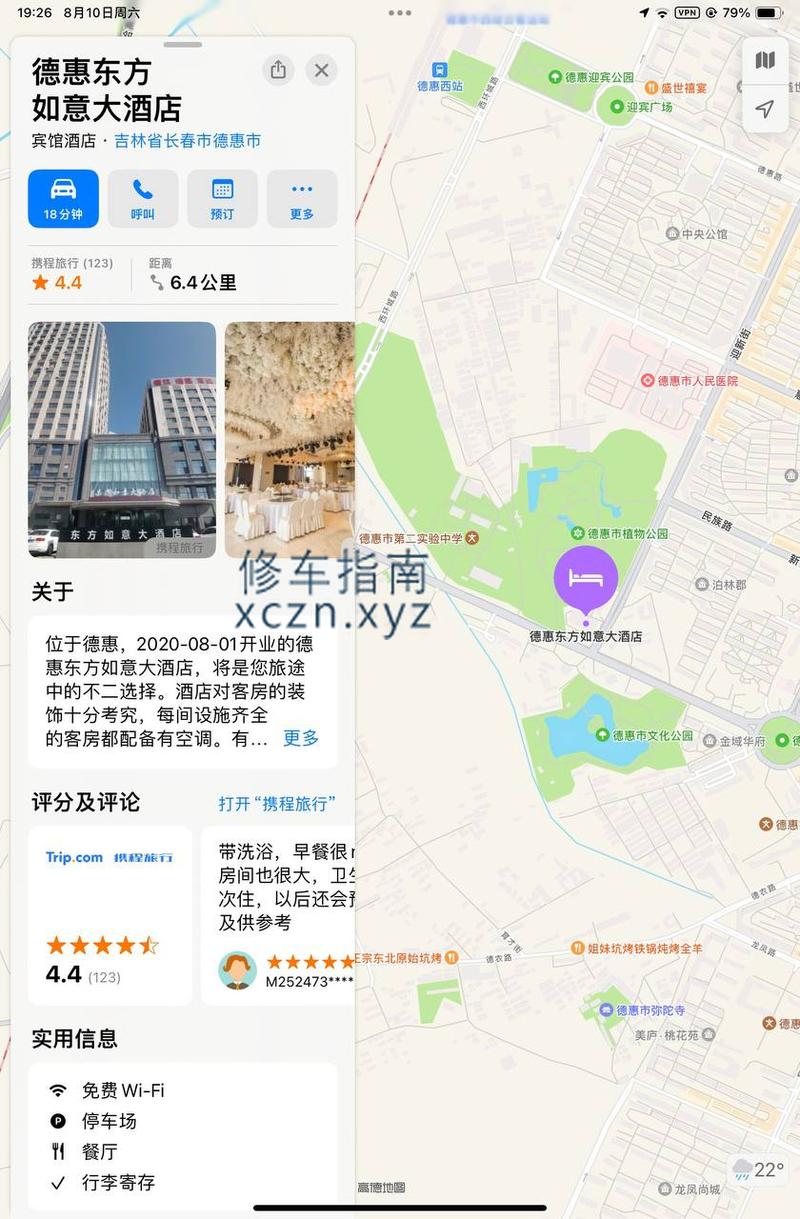This screenshot has width=800, height=1219.
Task: Book a room with 预订
Action: pyautogui.click(x=222, y=198)
